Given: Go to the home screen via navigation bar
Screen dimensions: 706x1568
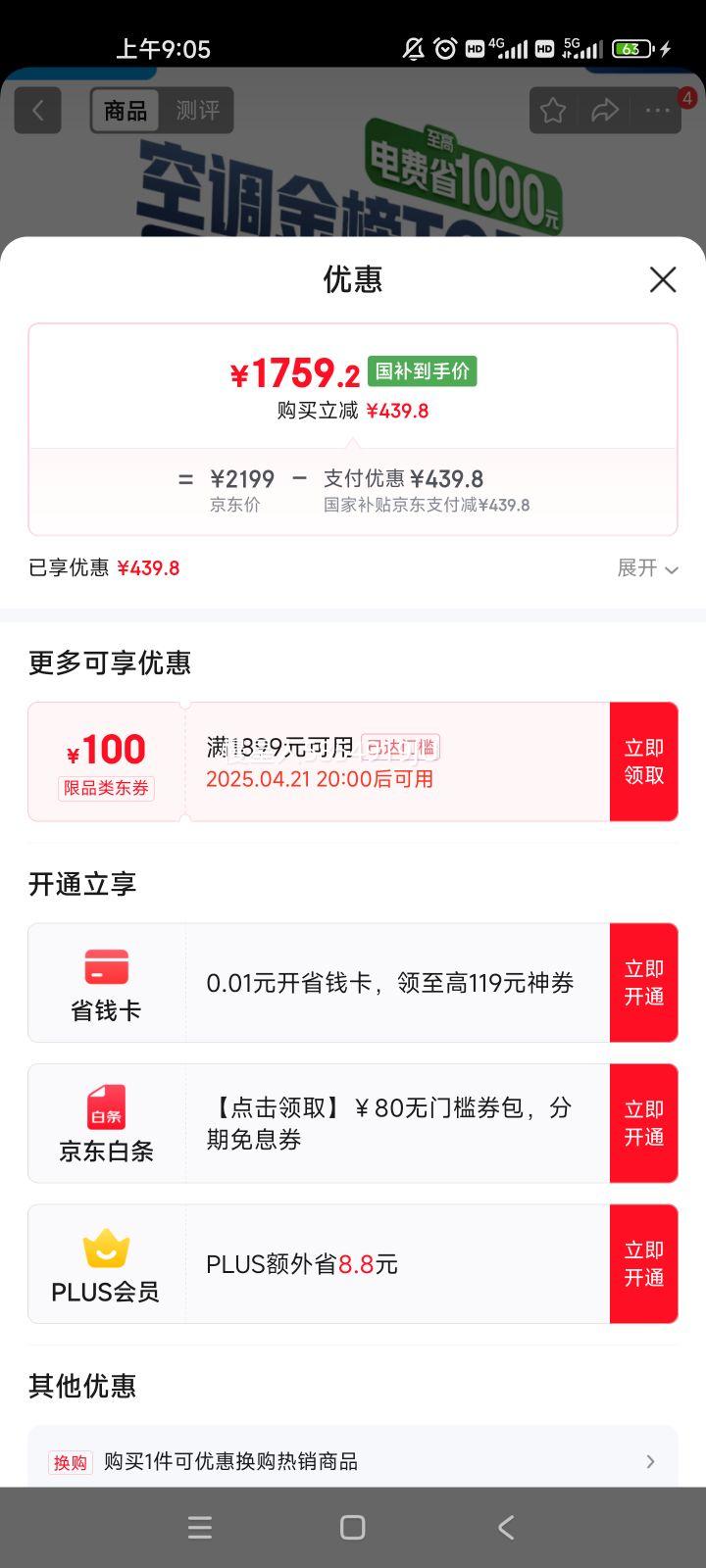Looking at the screenshot, I should click(353, 1527).
